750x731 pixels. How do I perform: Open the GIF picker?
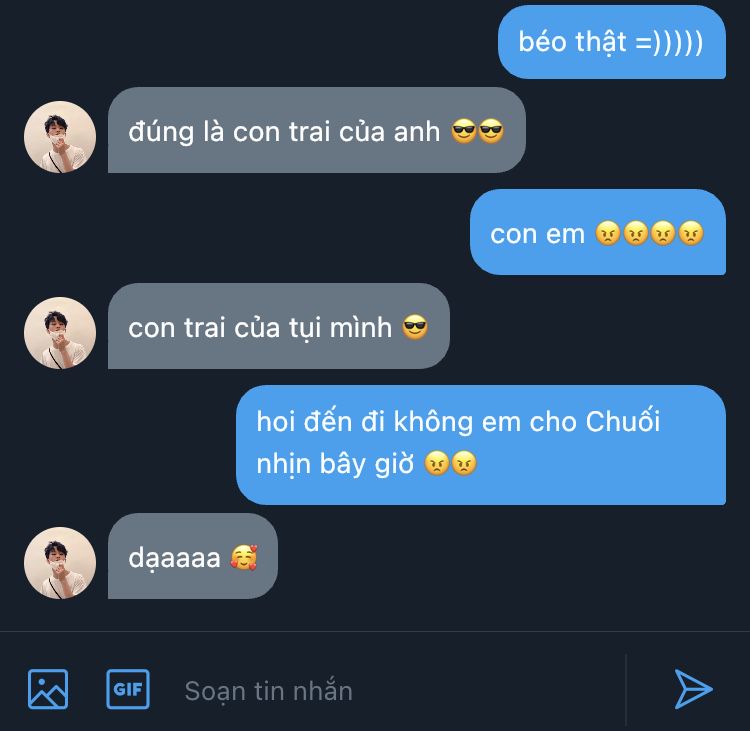(127, 689)
